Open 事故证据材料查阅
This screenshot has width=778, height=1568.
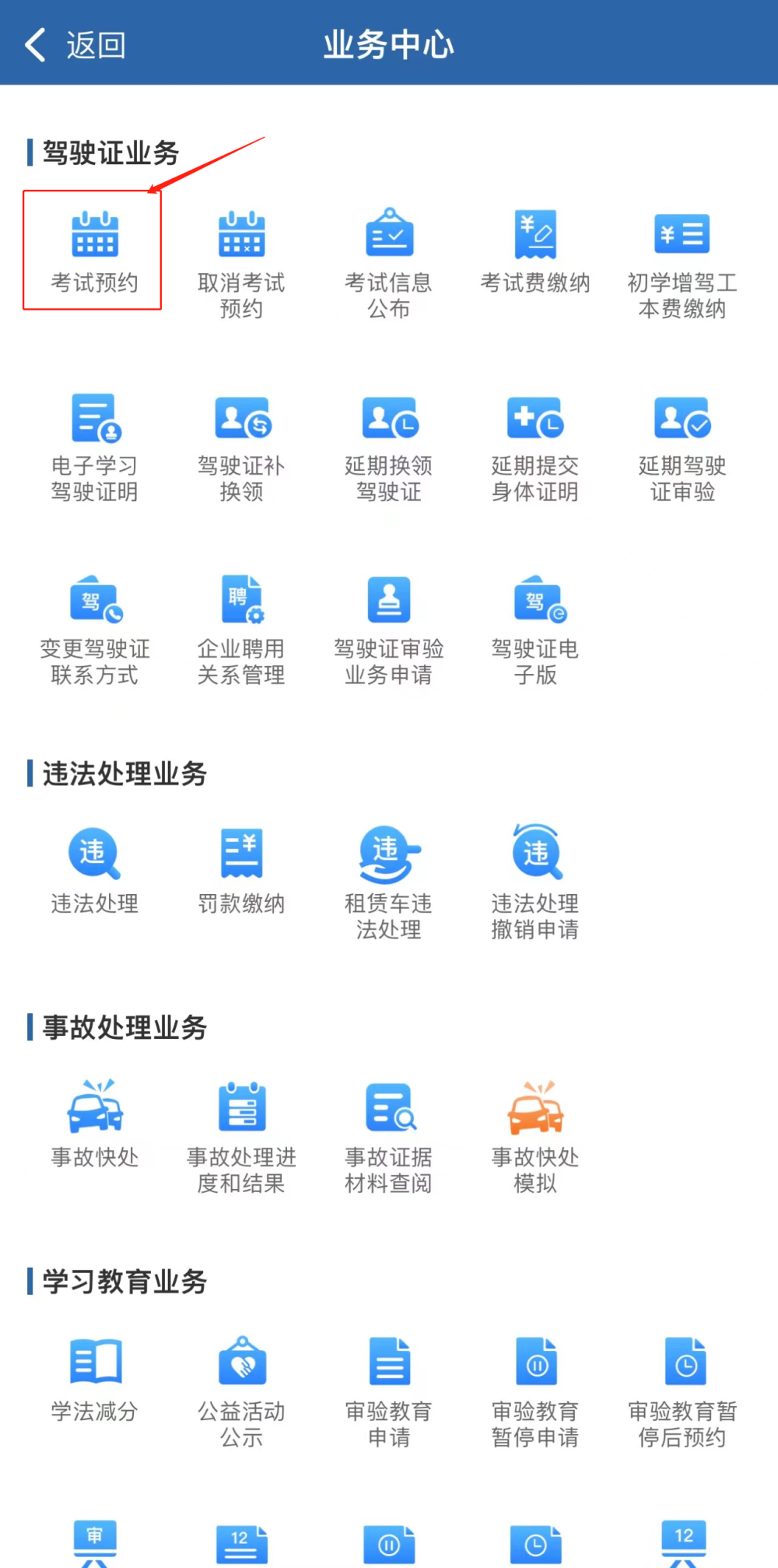388,1134
